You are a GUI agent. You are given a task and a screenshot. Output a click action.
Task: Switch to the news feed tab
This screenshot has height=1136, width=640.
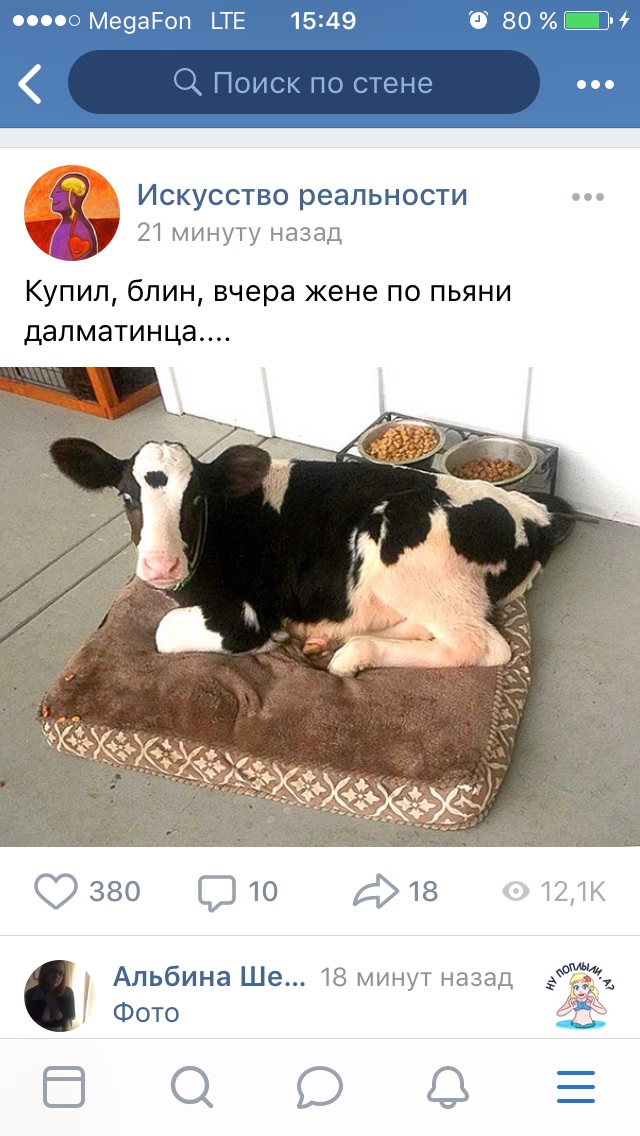click(x=64, y=1087)
